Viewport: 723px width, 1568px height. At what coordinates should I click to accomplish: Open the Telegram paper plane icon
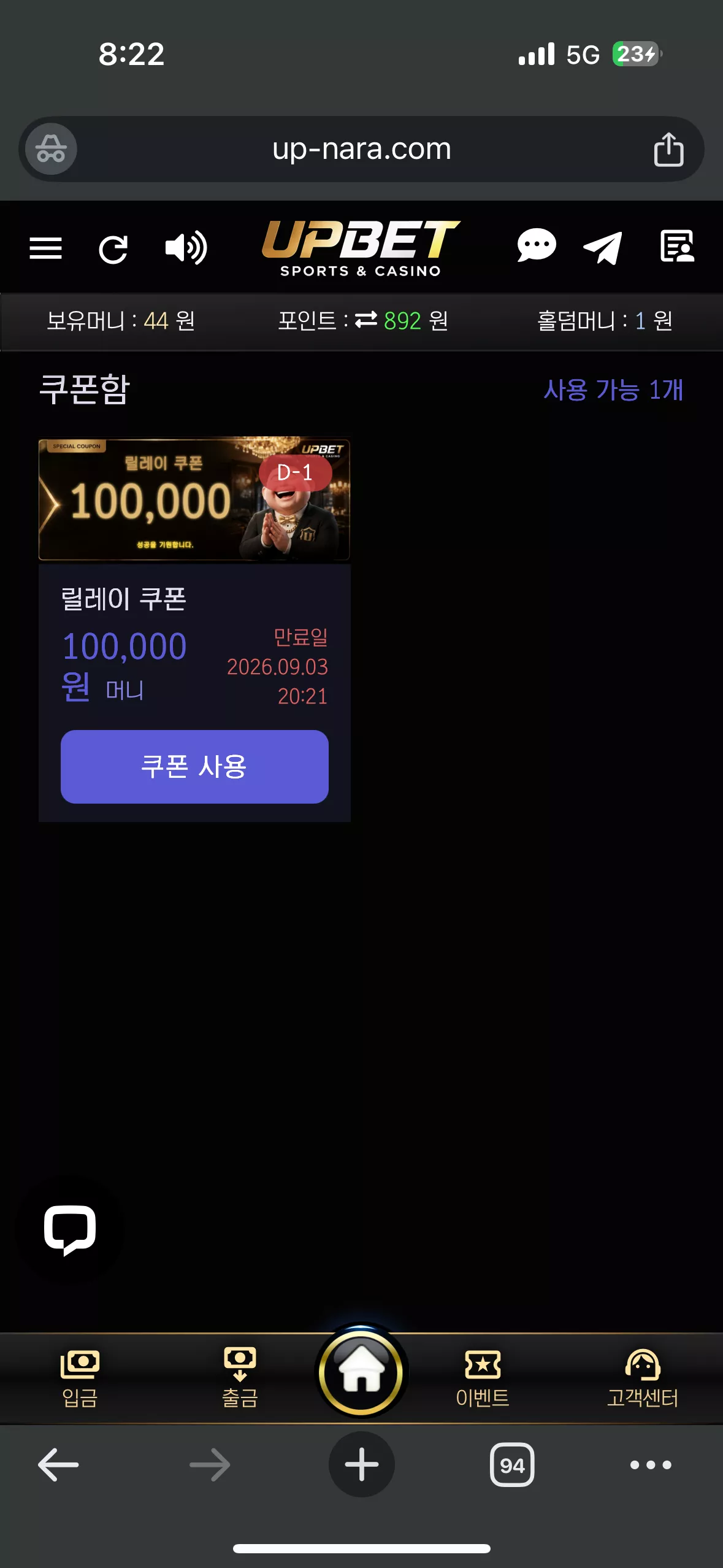coord(603,248)
